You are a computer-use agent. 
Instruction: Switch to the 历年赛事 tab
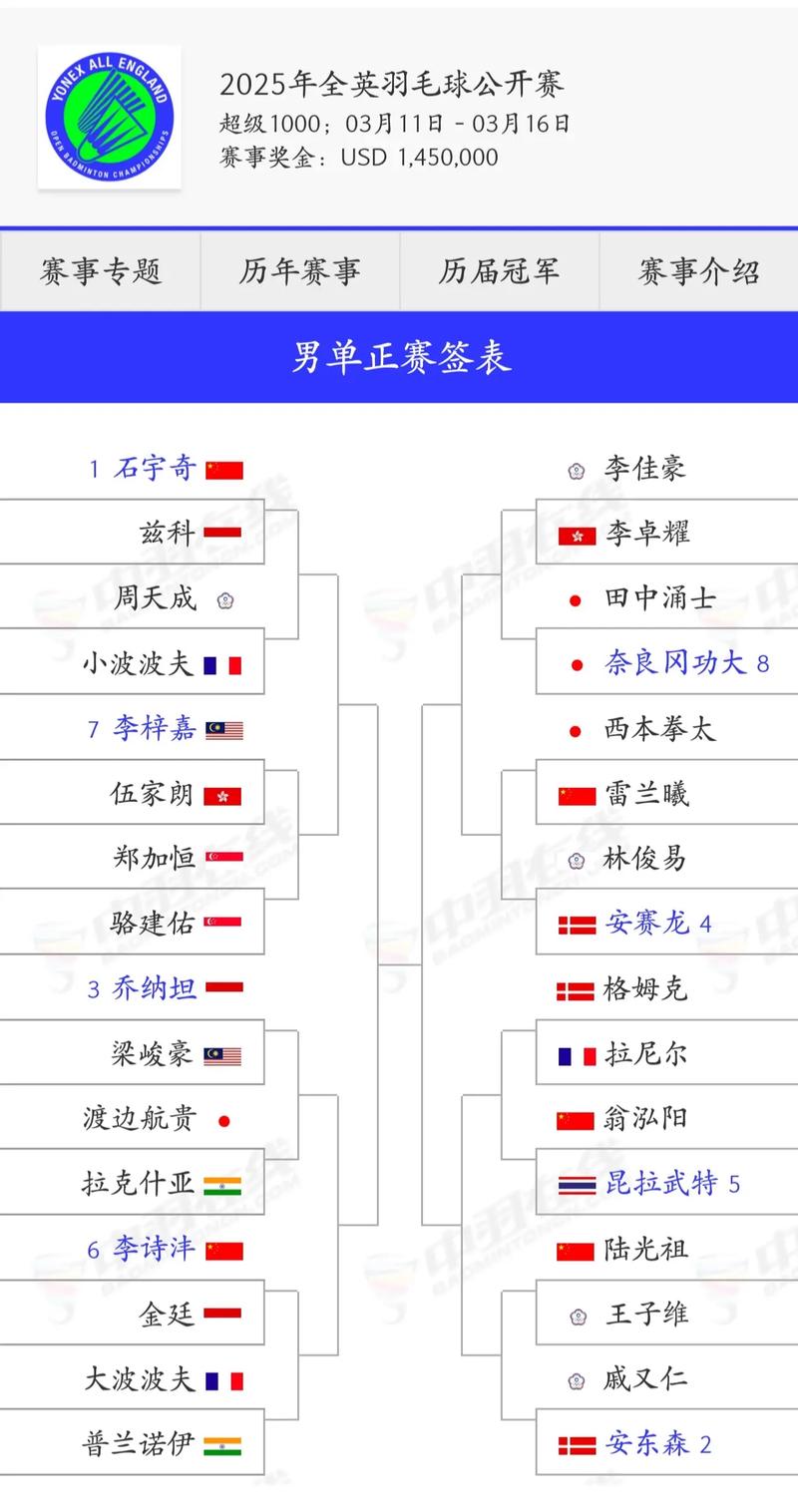[x=299, y=271]
